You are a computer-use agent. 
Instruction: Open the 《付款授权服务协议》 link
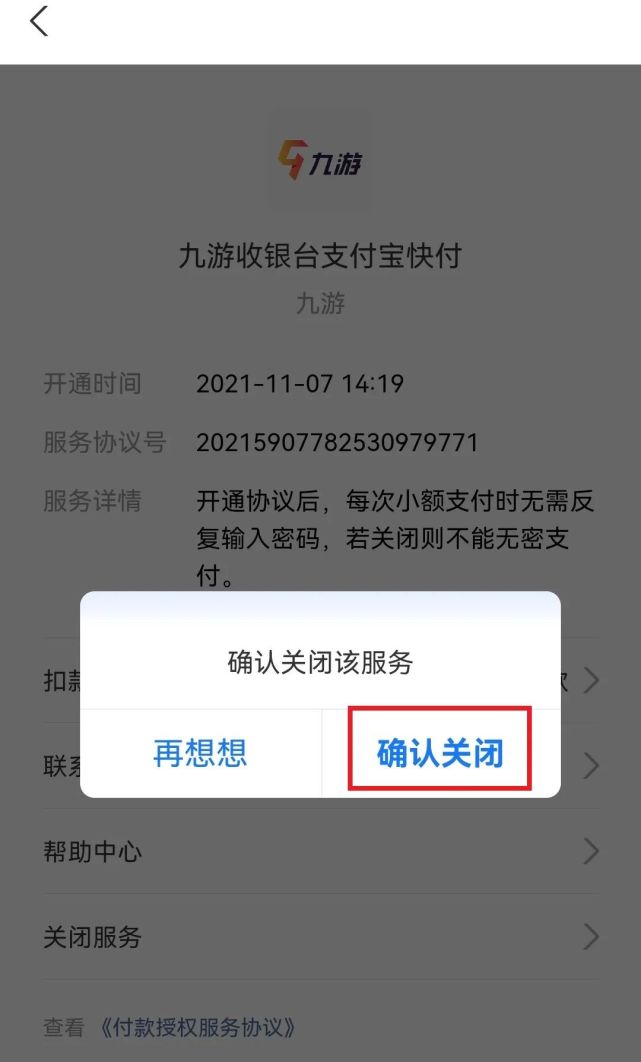pyautogui.click(x=199, y=1027)
